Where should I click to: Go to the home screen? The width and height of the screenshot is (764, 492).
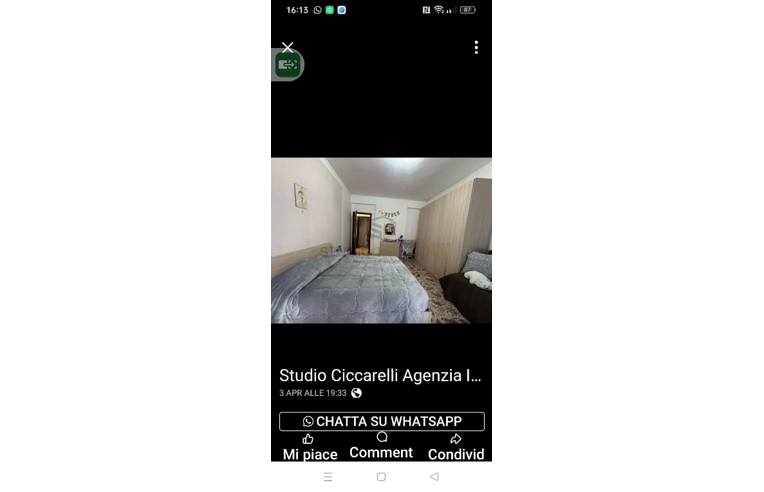[381, 477]
